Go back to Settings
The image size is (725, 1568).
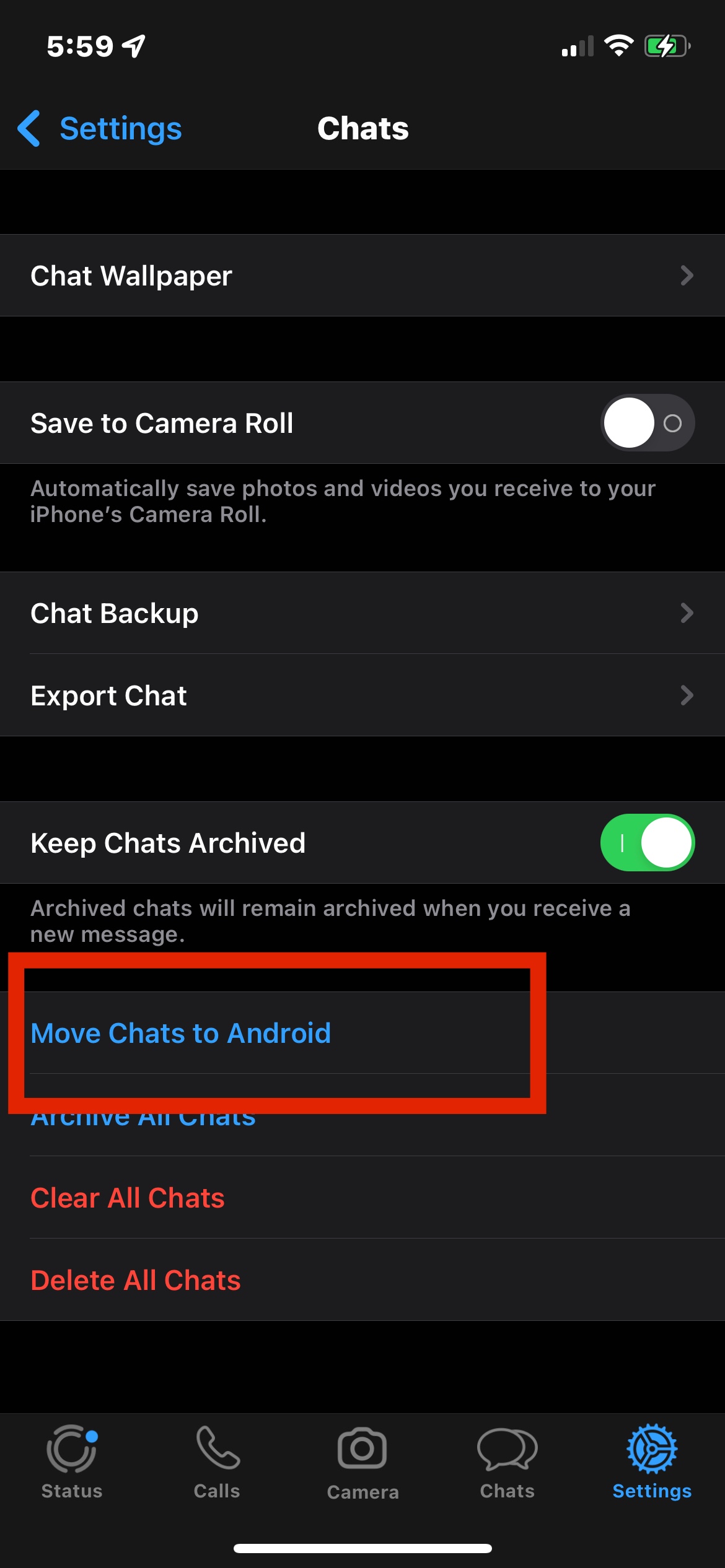click(x=99, y=129)
